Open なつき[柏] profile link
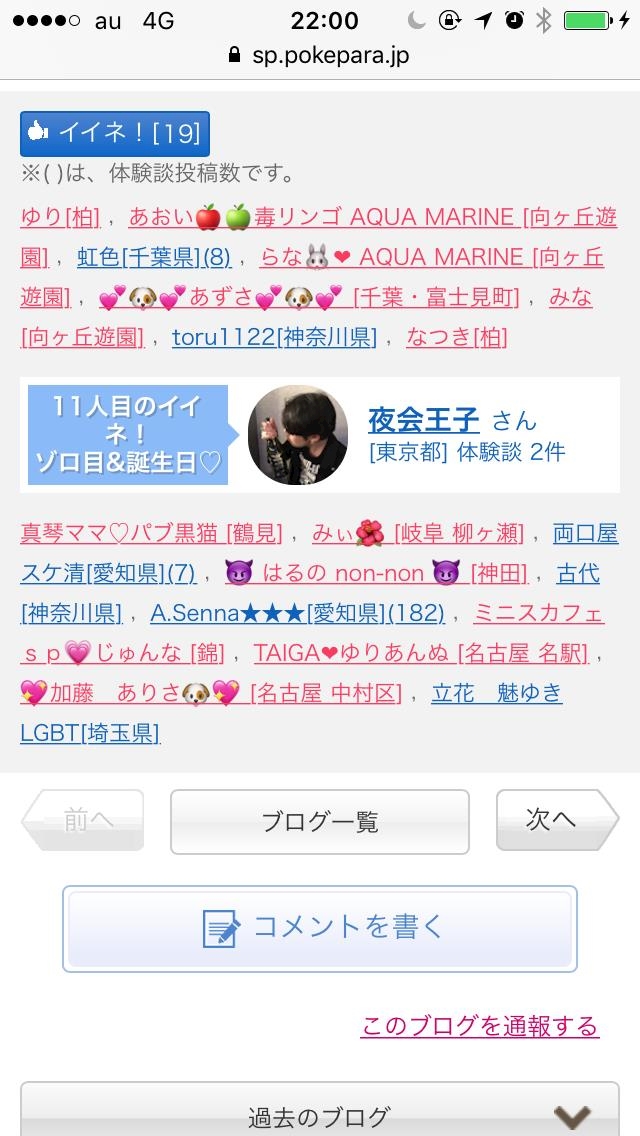The image size is (640, 1136). pyautogui.click(x=457, y=336)
